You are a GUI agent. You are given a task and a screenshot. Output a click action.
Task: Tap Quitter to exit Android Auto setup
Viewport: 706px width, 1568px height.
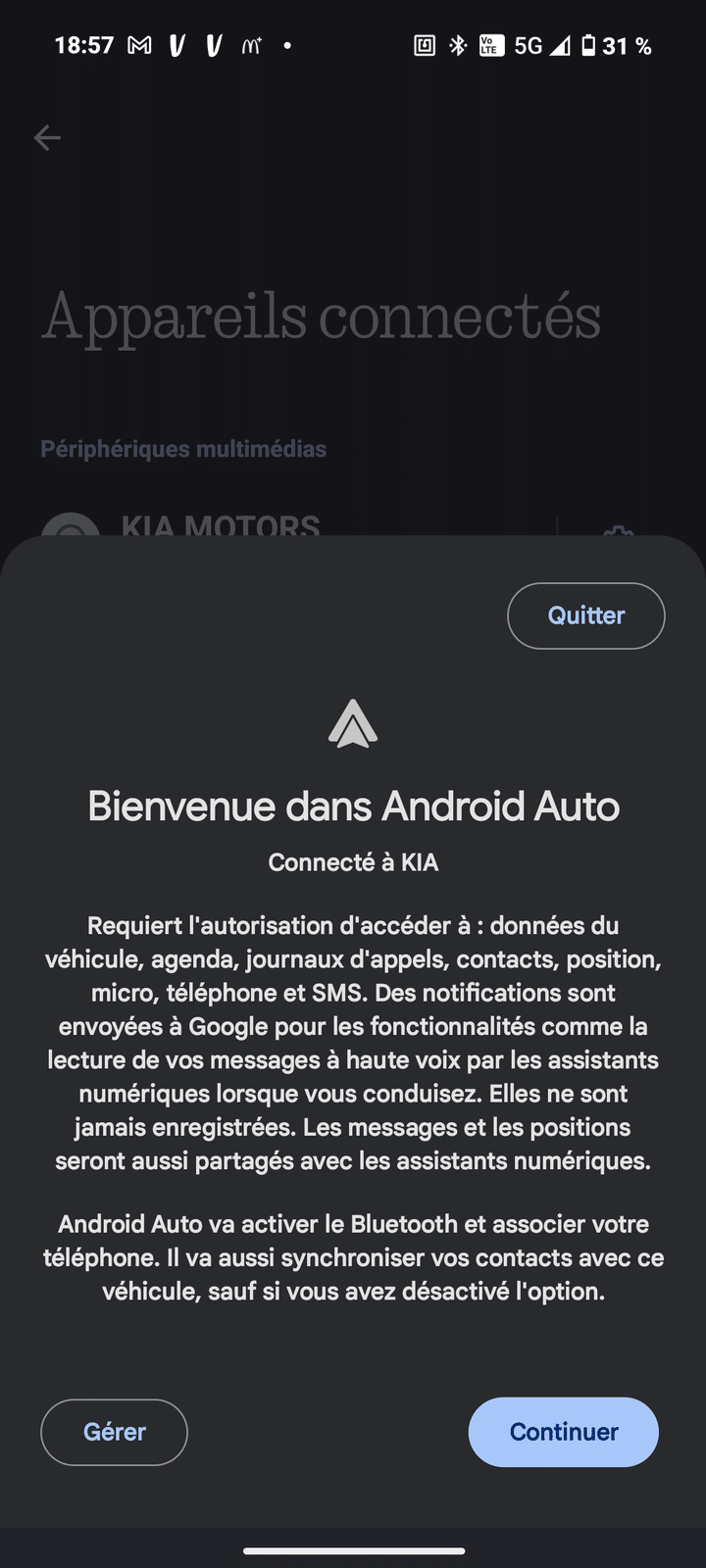(x=585, y=615)
